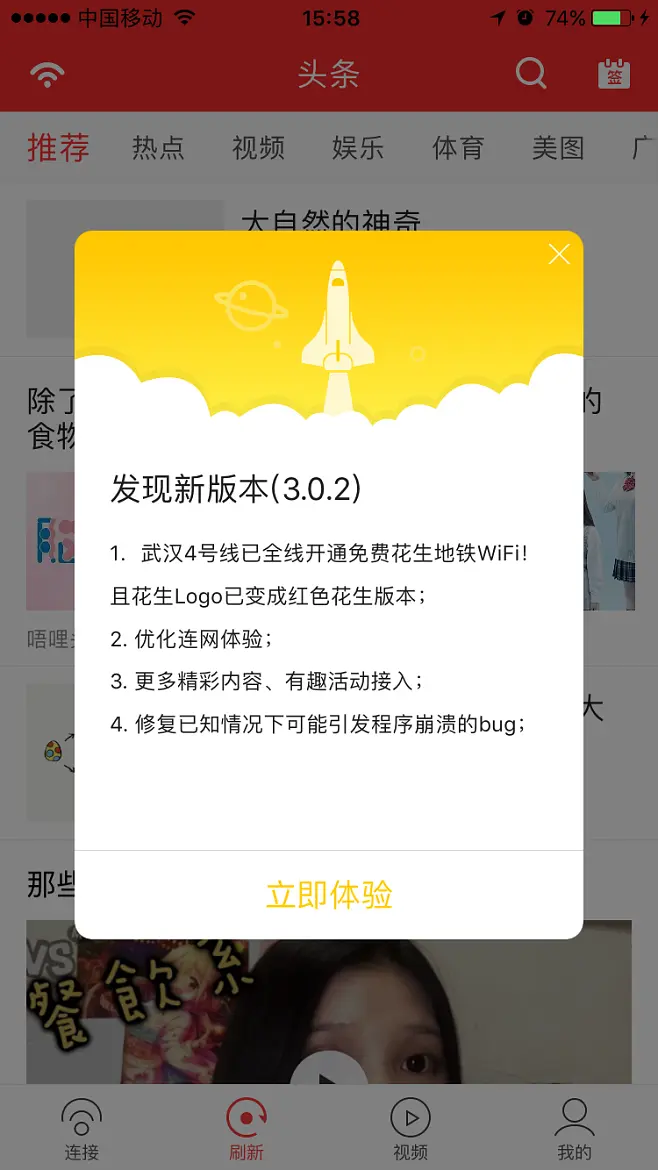
Task: Open the search icon in header
Action: [531, 73]
